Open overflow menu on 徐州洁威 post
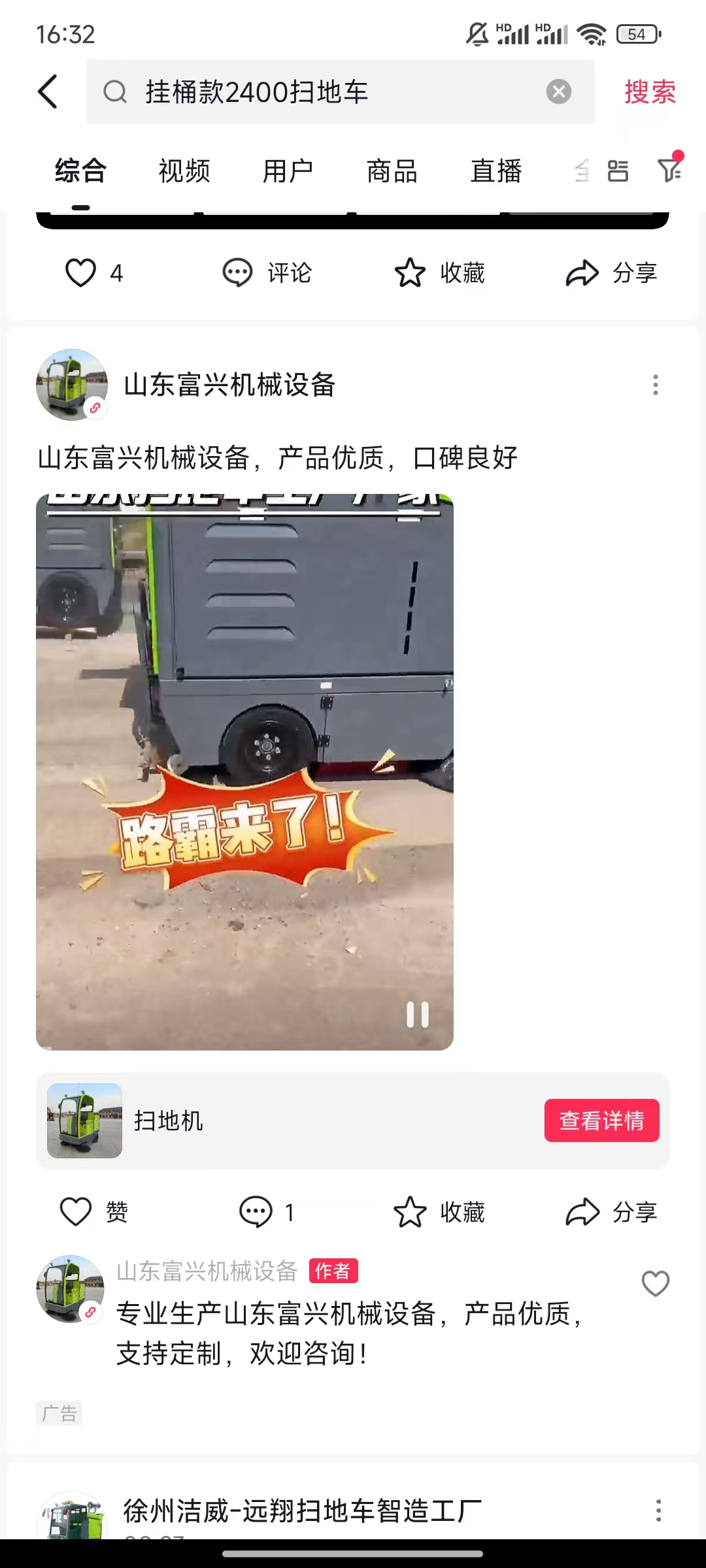Viewport: 706px width, 1568px height. click(x=658, y=1511)
